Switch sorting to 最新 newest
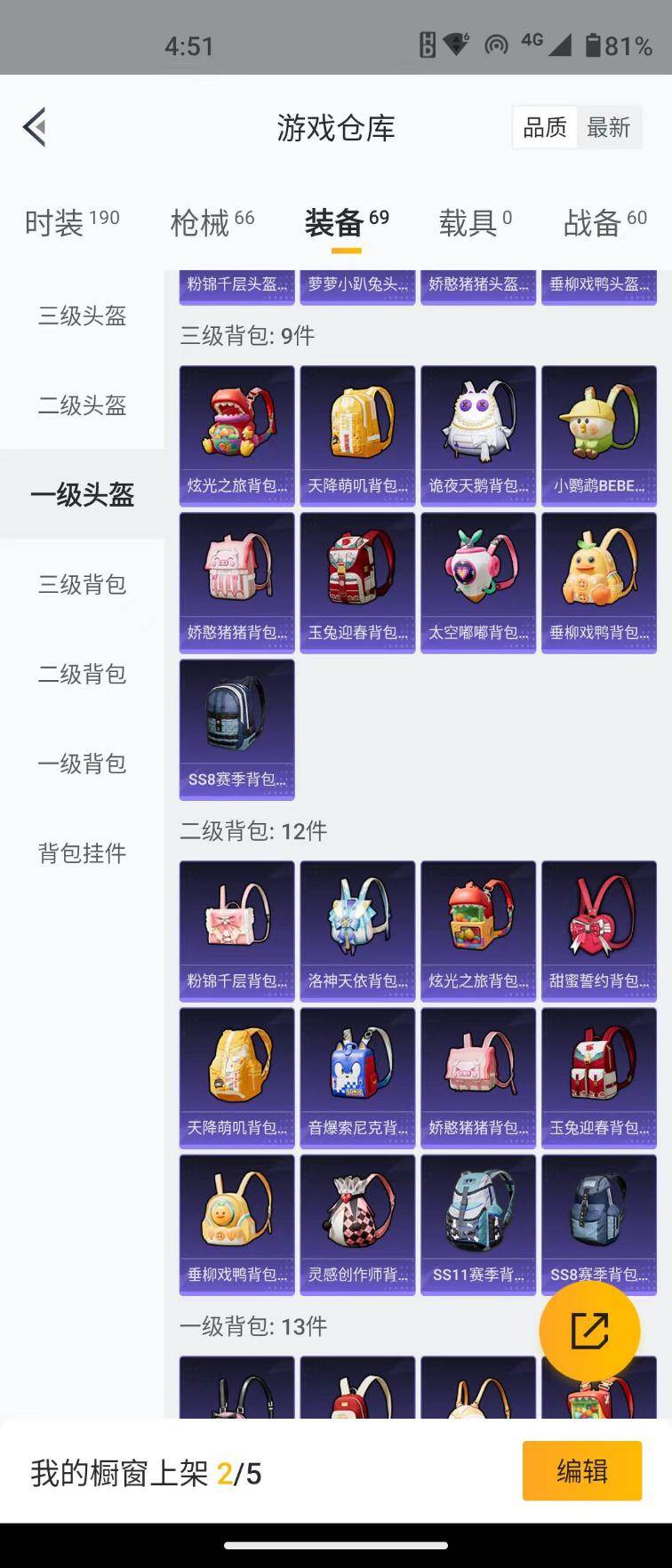 [x=610, y=127]
